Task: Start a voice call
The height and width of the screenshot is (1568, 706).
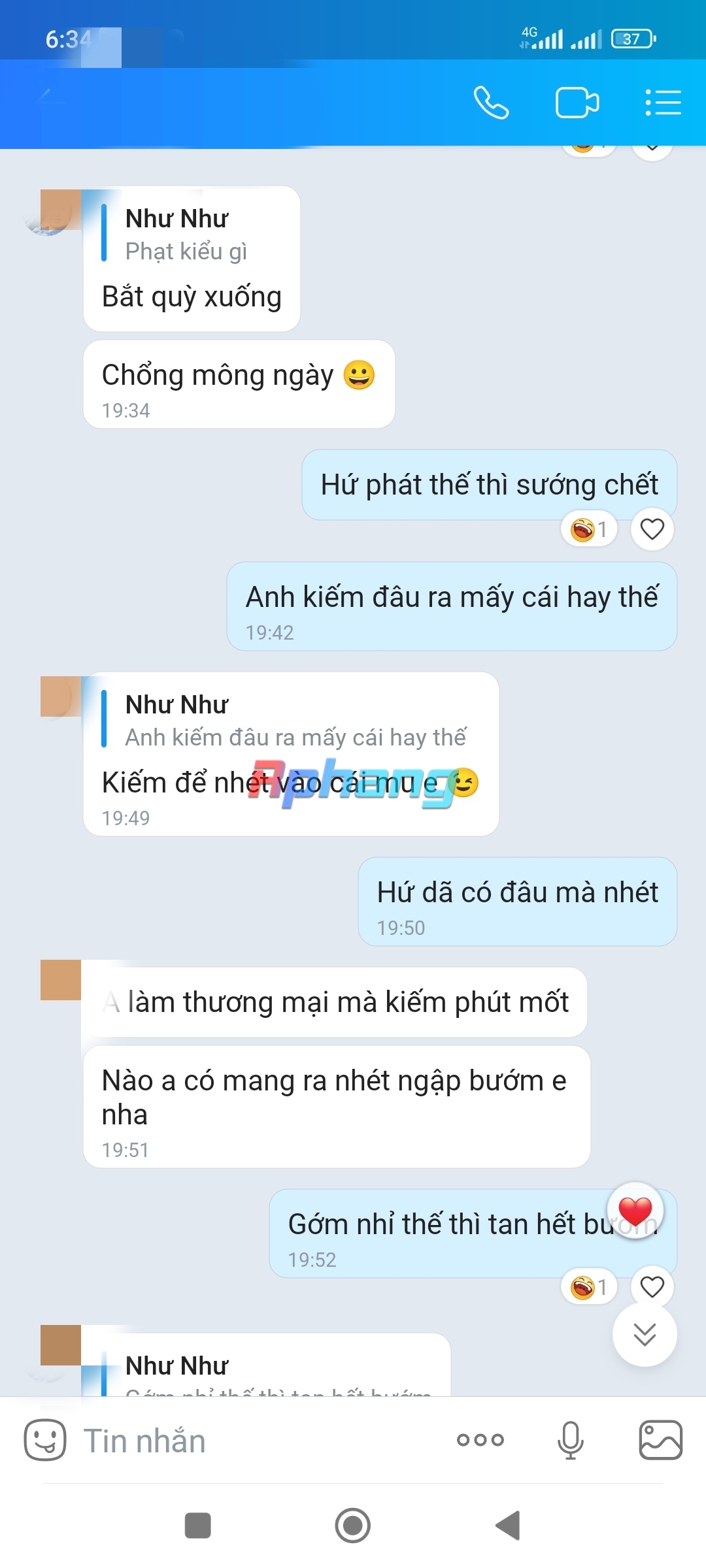Action: (x=491, y=103)
